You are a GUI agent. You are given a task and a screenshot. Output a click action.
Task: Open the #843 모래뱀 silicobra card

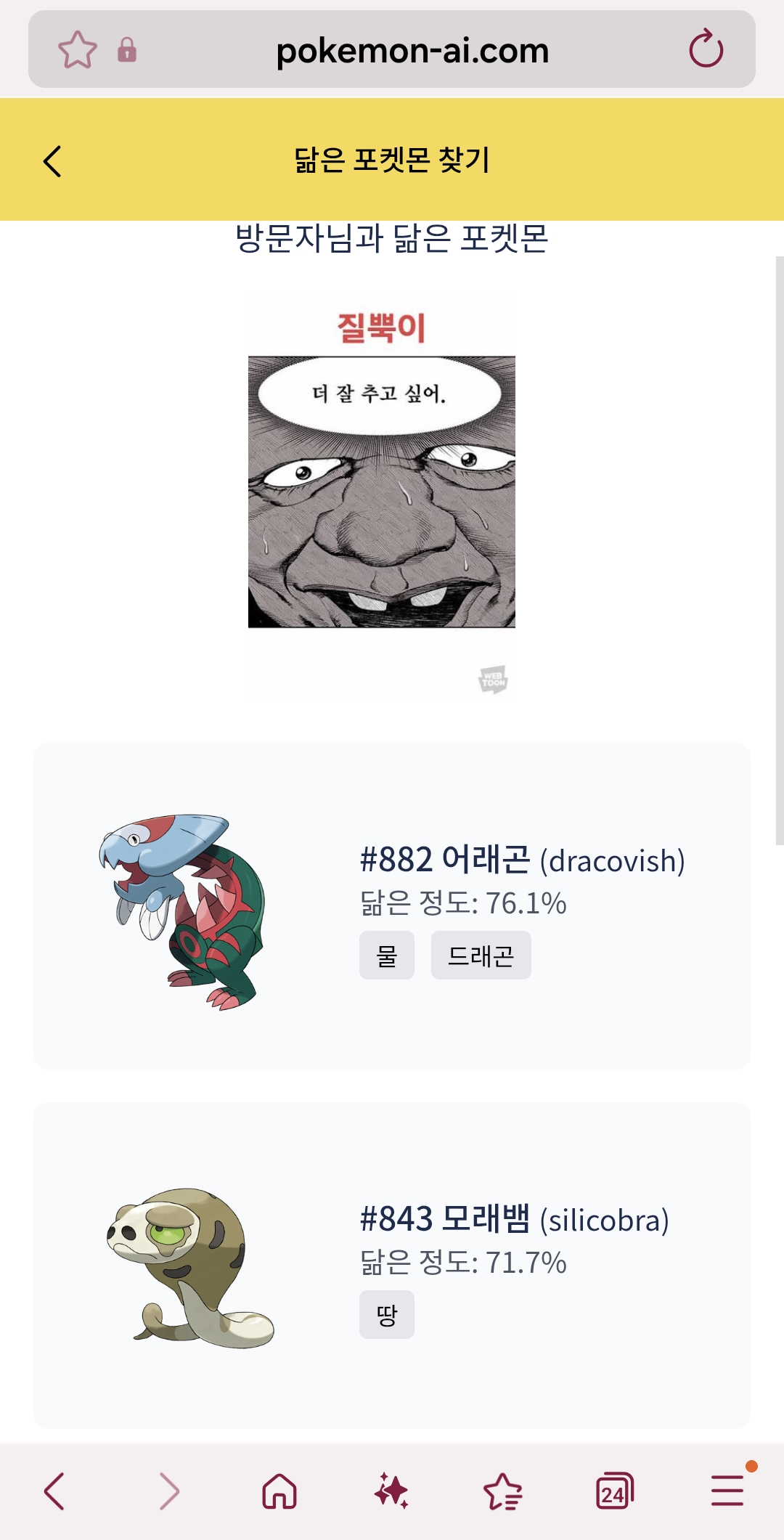[392, 1266]
